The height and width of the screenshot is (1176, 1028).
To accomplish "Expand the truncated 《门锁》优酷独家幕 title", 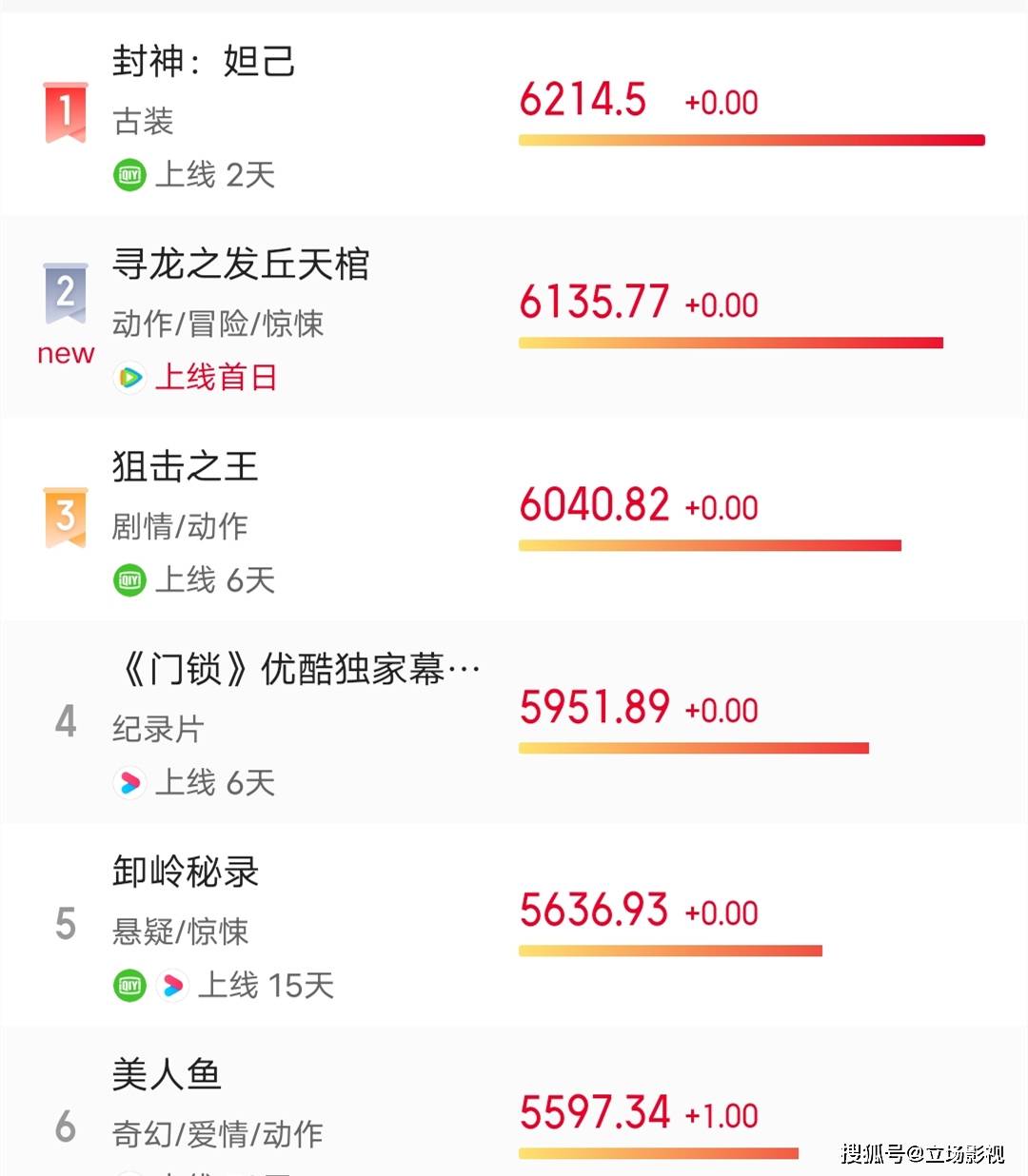I will 295,667.
